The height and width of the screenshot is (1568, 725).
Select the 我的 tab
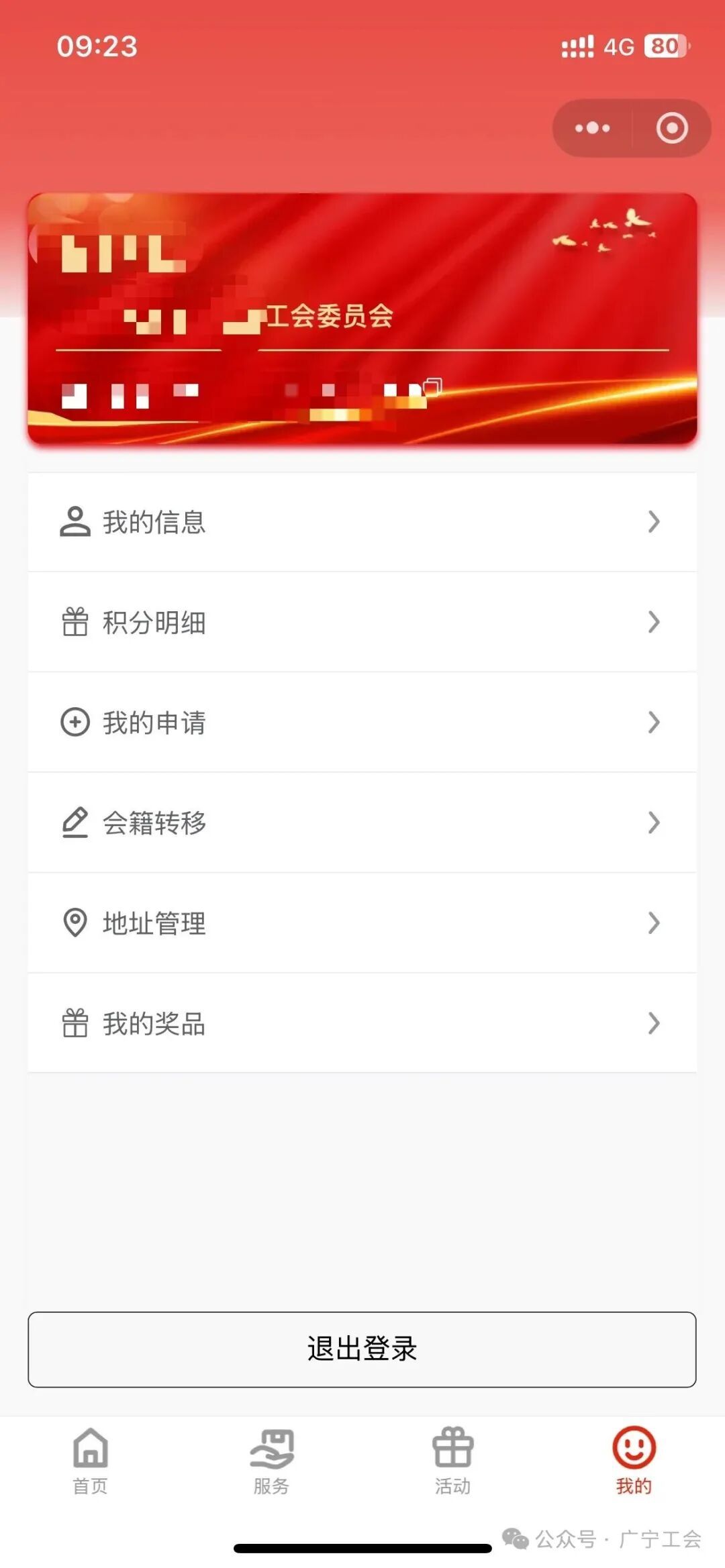tap(634, 1460)
